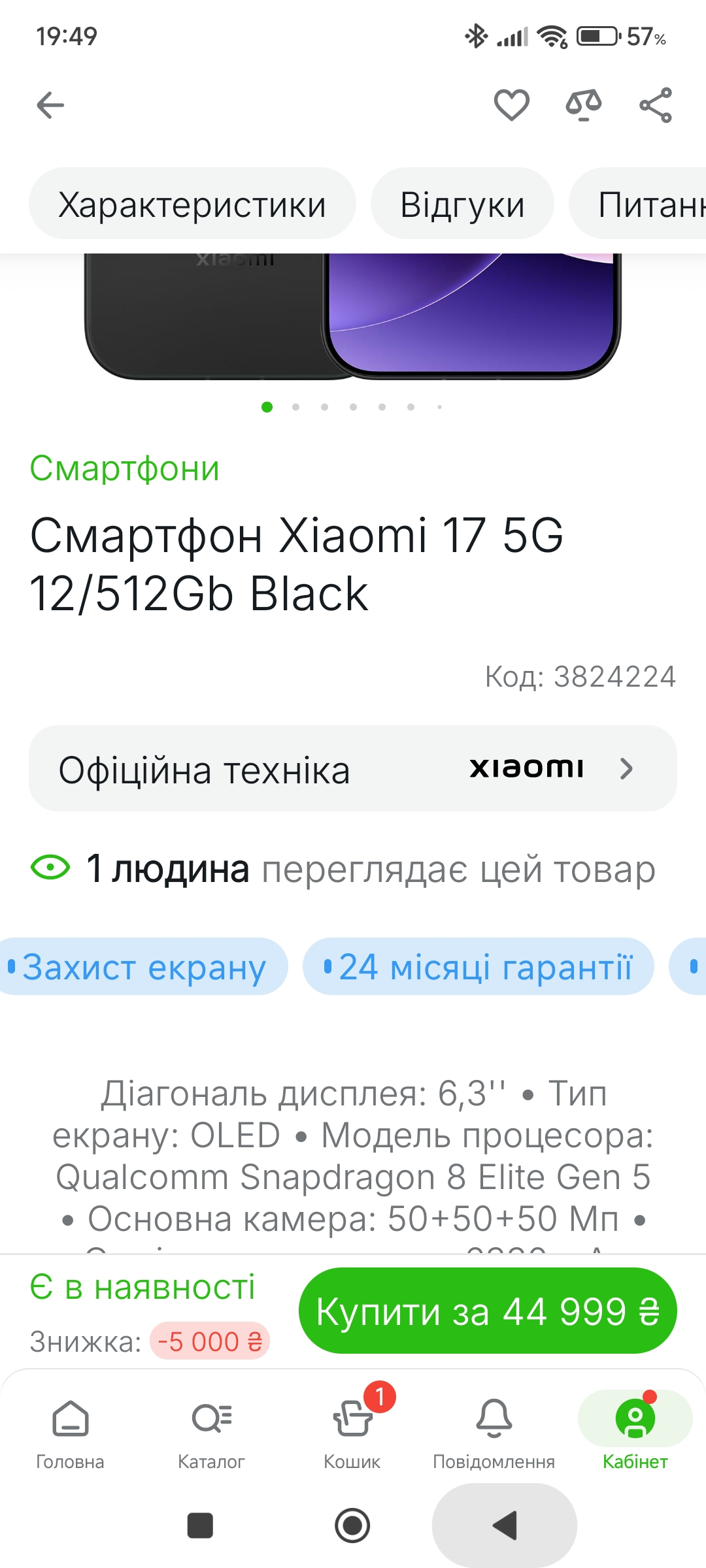
Task: Add this phone to comparison
Action: pyautogui.click(x=583, y=105)
